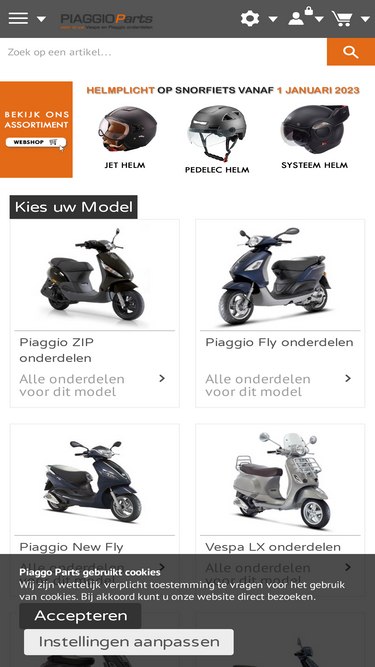Image resolution: width=375 pixels, height=667 pixels.
Task: Accept cookies with Accepteren
Action: tap(80, 616)
